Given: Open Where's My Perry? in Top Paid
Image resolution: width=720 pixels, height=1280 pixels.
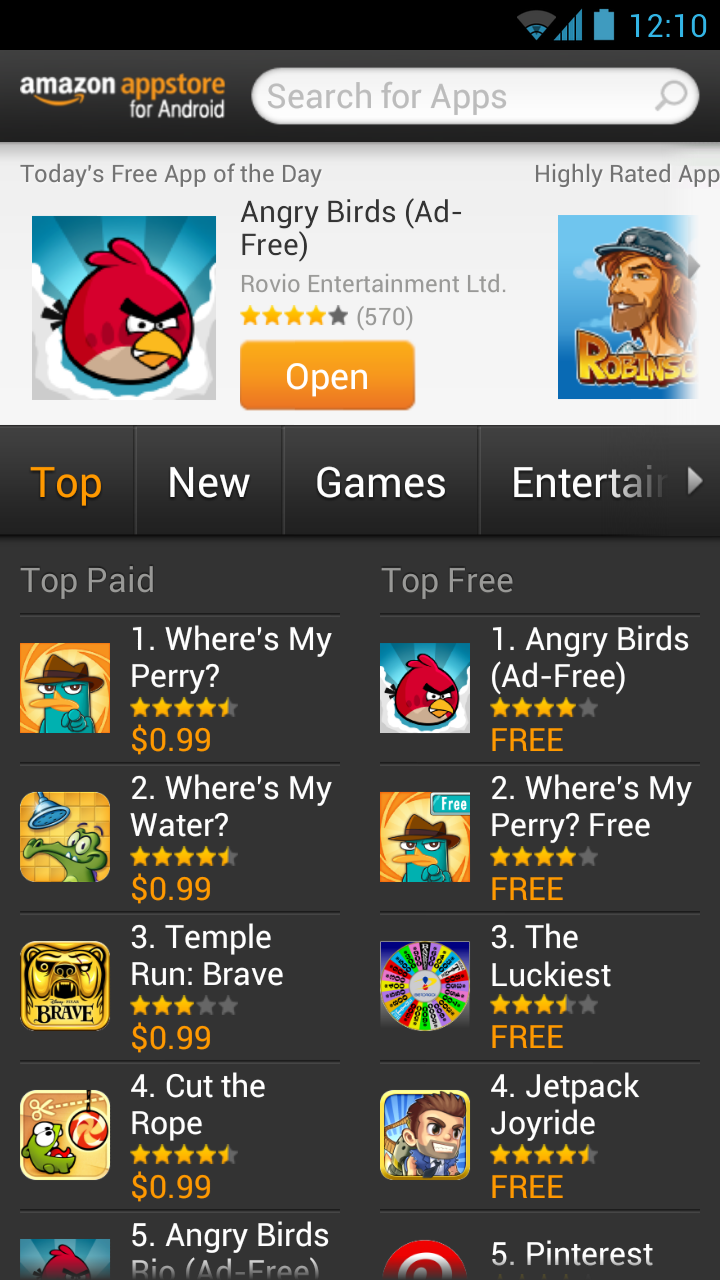Looking at the screenshot, I should [180, 689].
